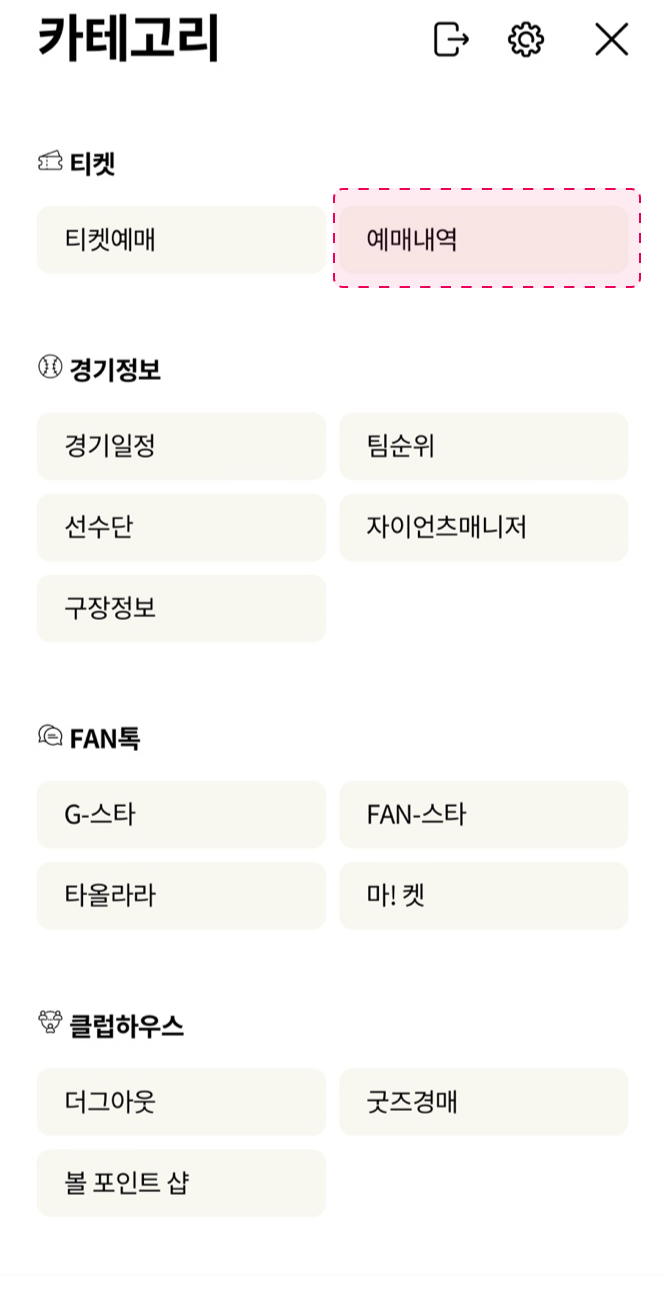This screenshot has height=1301, width=665.
Task: Open 예매내역 booking history
Action: pyautogui.click(x=484, y=240)
